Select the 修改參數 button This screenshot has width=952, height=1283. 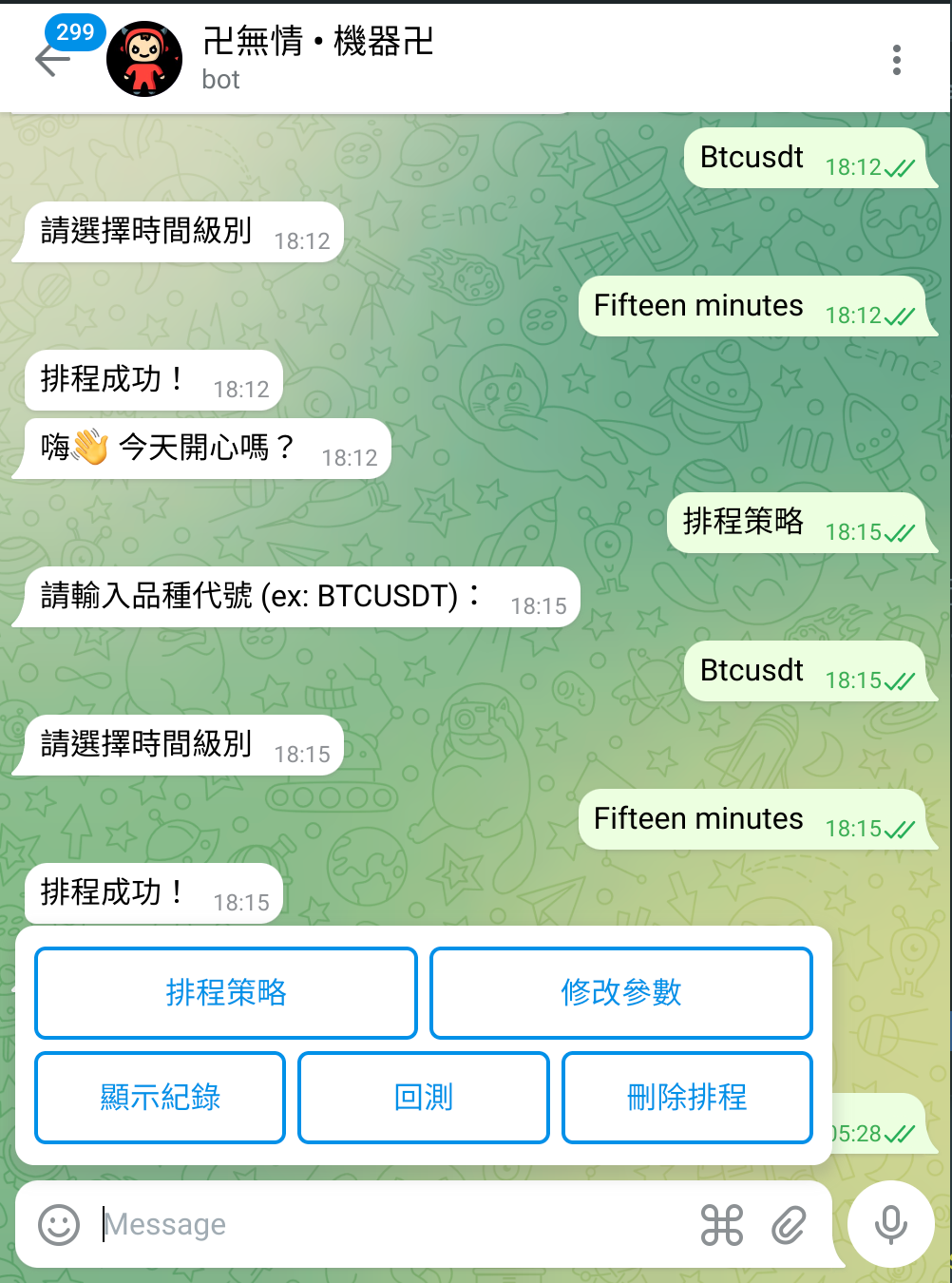(621, 992)
